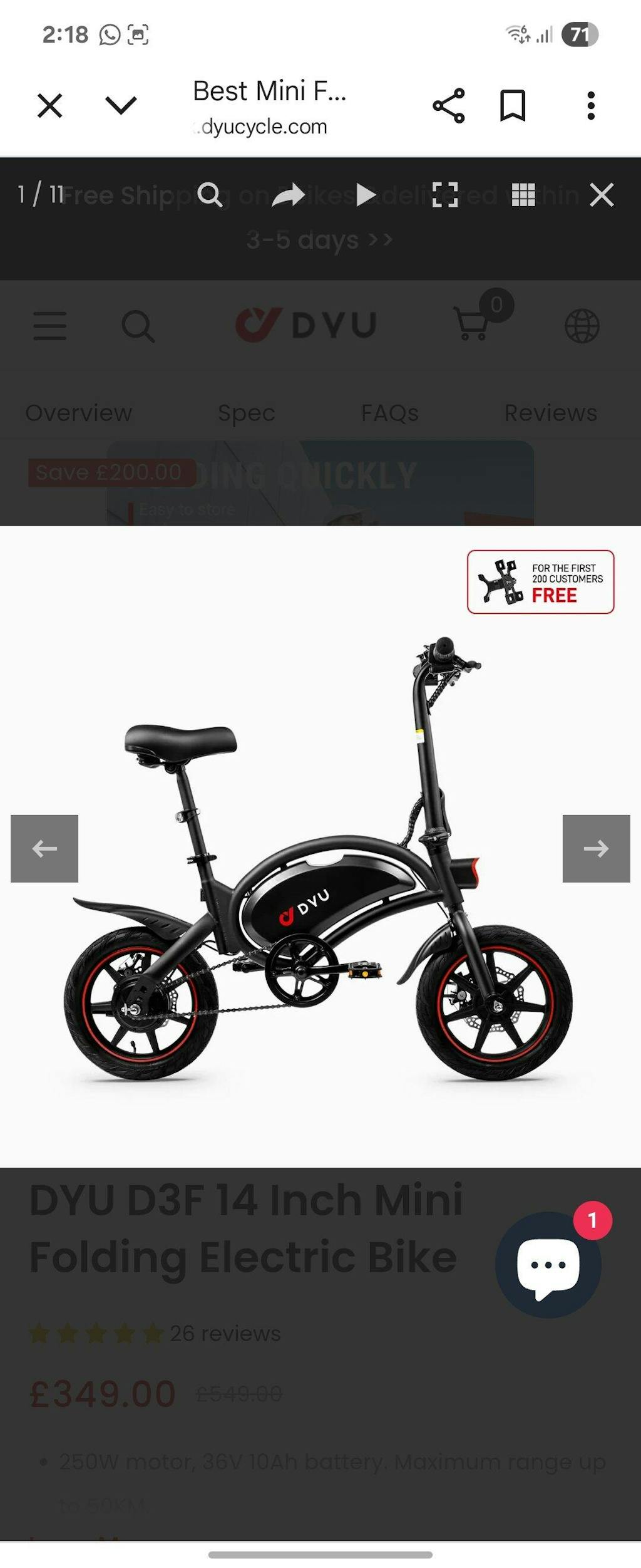Share this page from browser toolbar
The image size is (641, 1568).
click(x=448, y=105)
